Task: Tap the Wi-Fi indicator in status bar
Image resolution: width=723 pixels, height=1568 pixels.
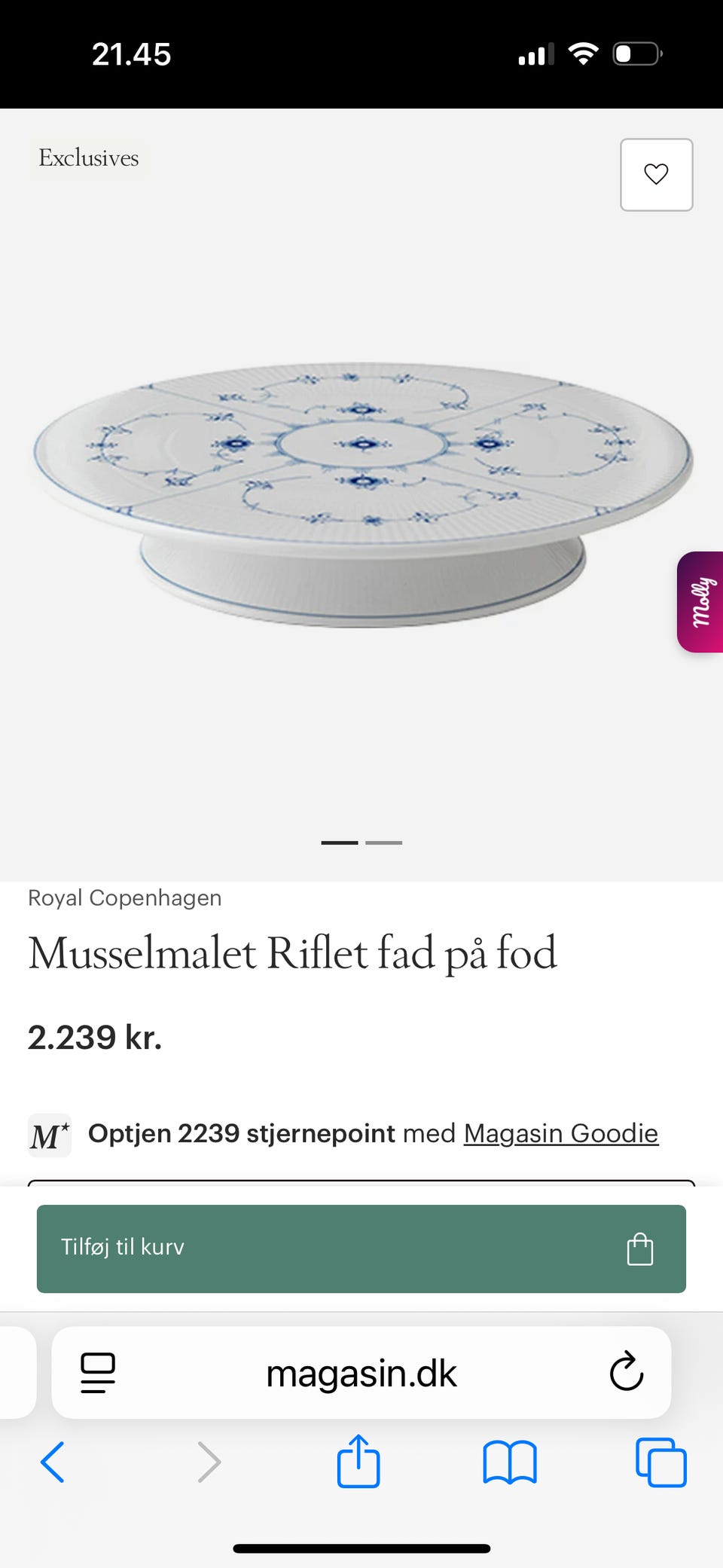Action: (584, 53)
